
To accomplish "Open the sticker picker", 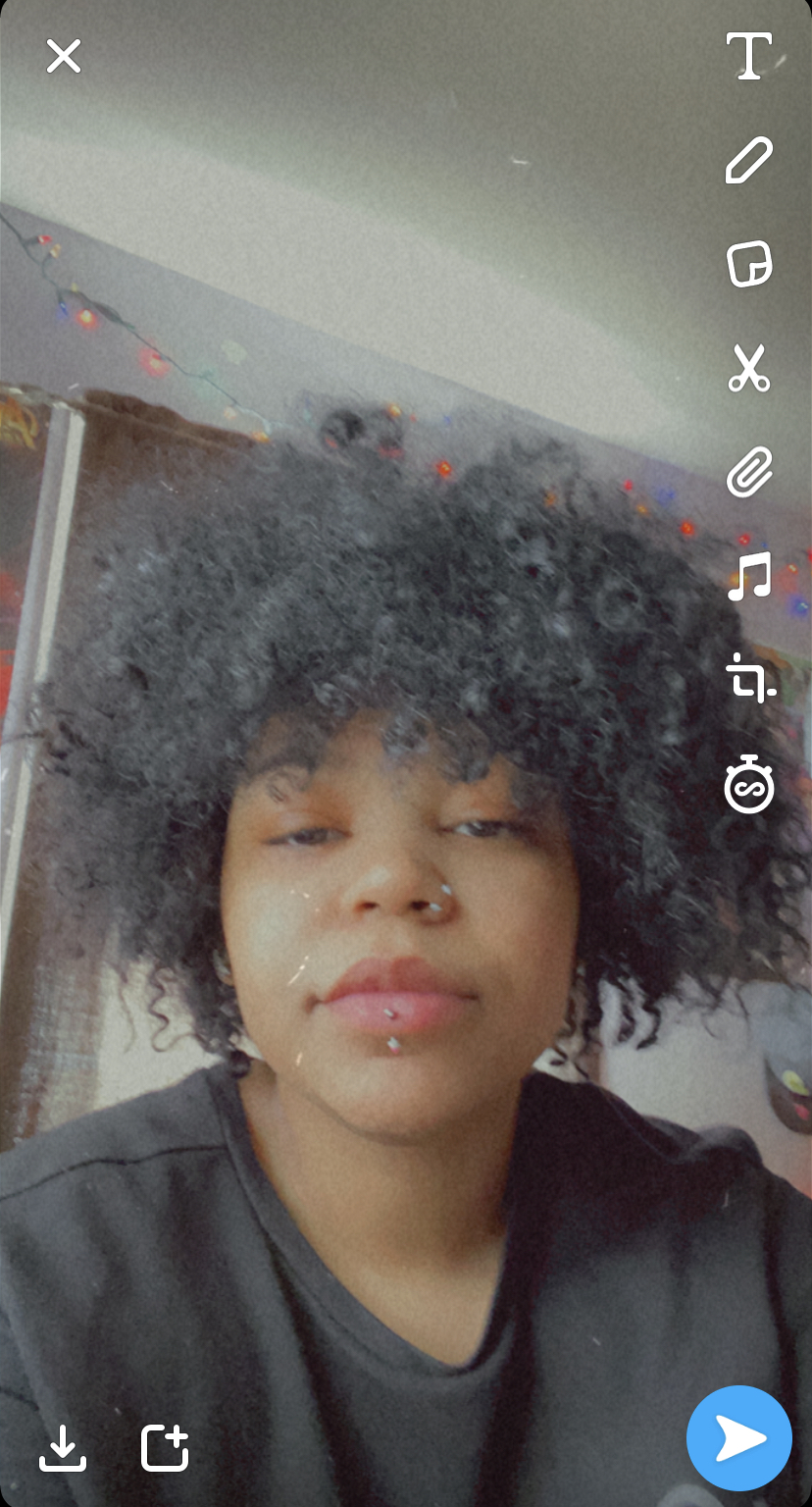I will [x=749, y=265].
